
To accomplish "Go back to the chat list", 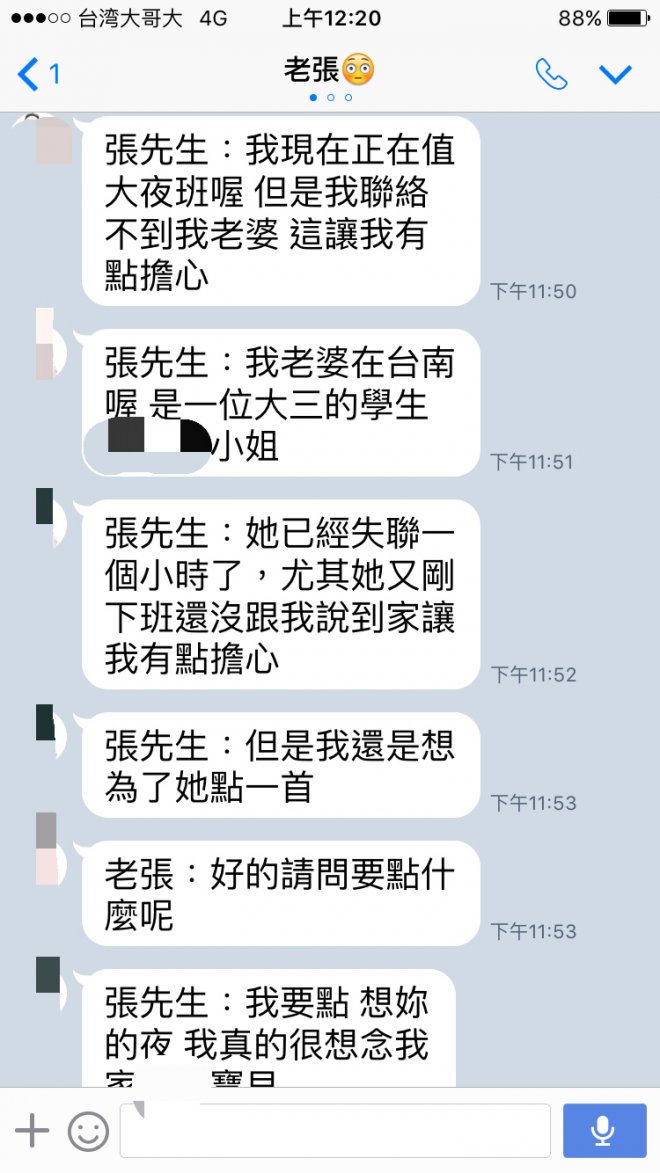I will point(36,73).
